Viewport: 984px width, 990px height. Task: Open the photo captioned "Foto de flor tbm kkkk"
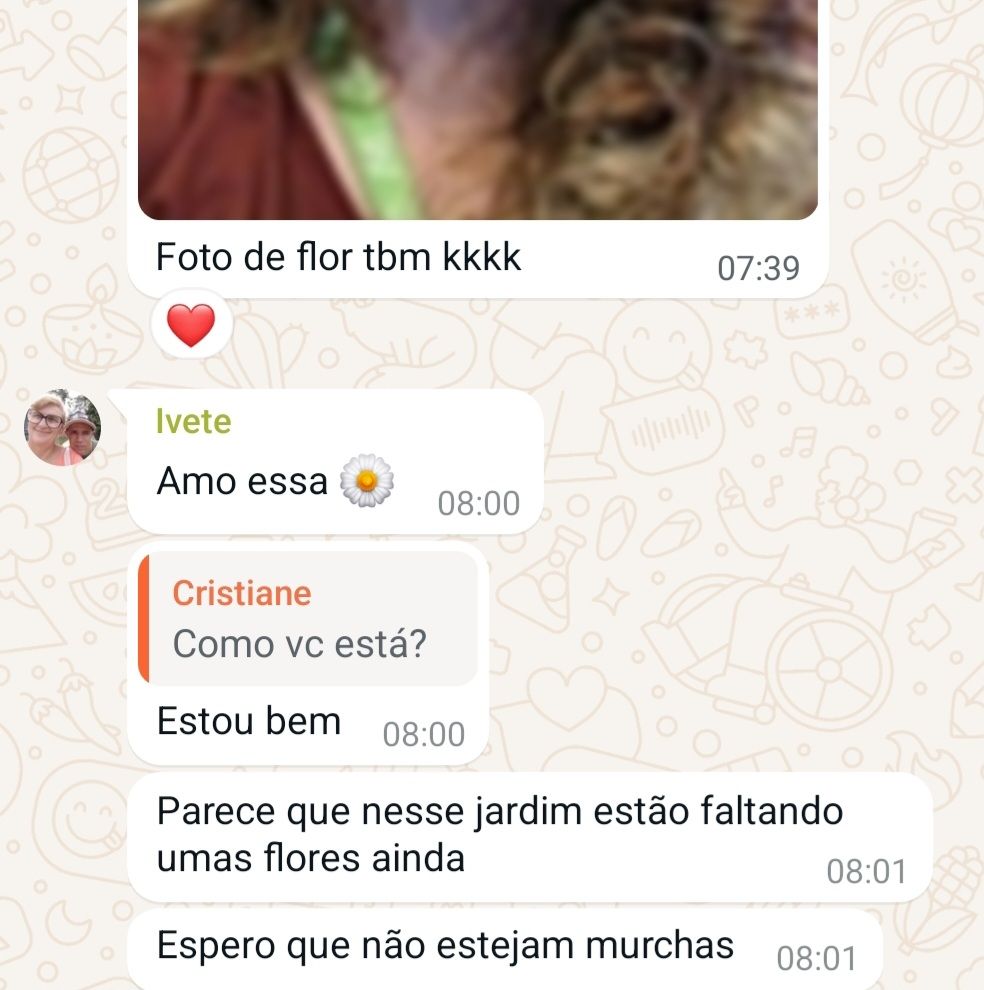pos(477,110)
